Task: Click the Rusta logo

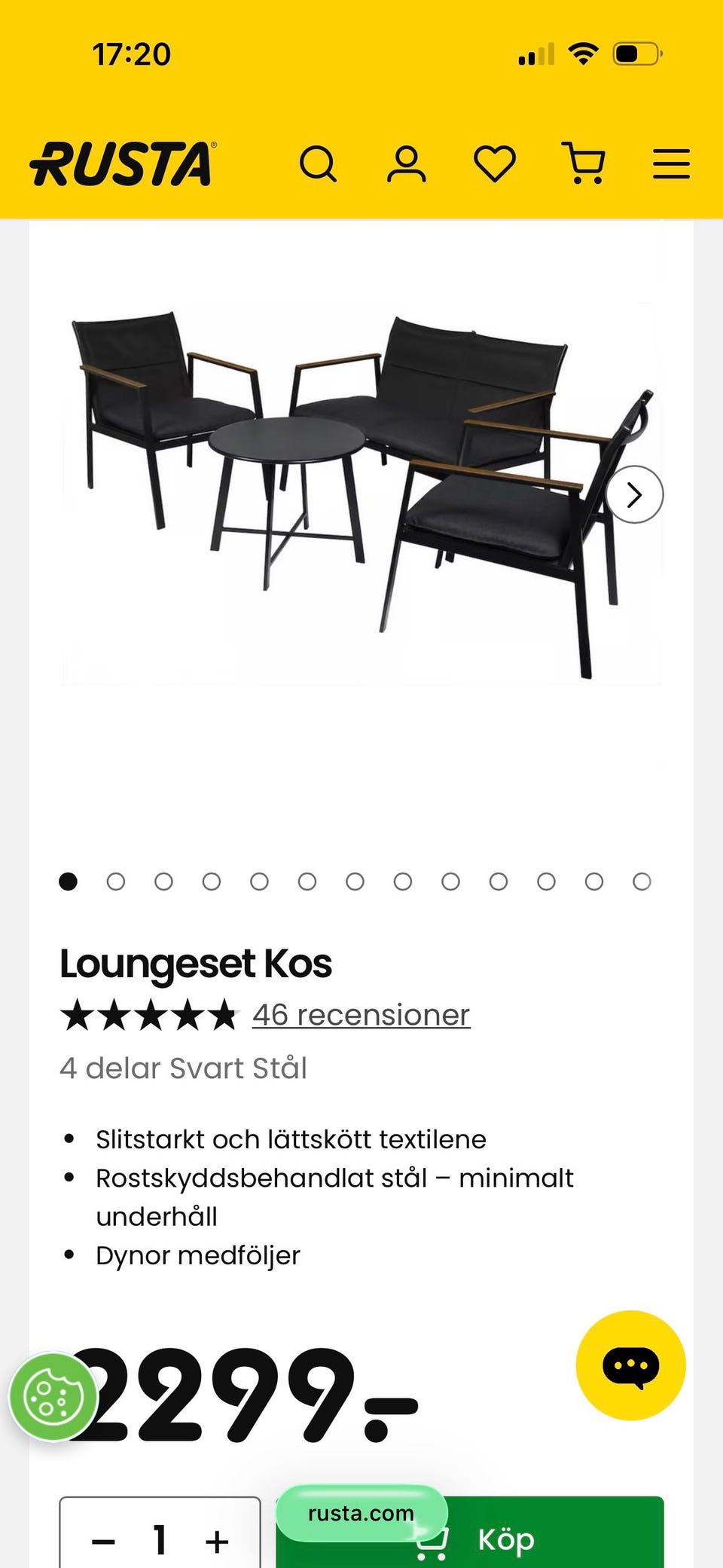Action: [120, 162]
